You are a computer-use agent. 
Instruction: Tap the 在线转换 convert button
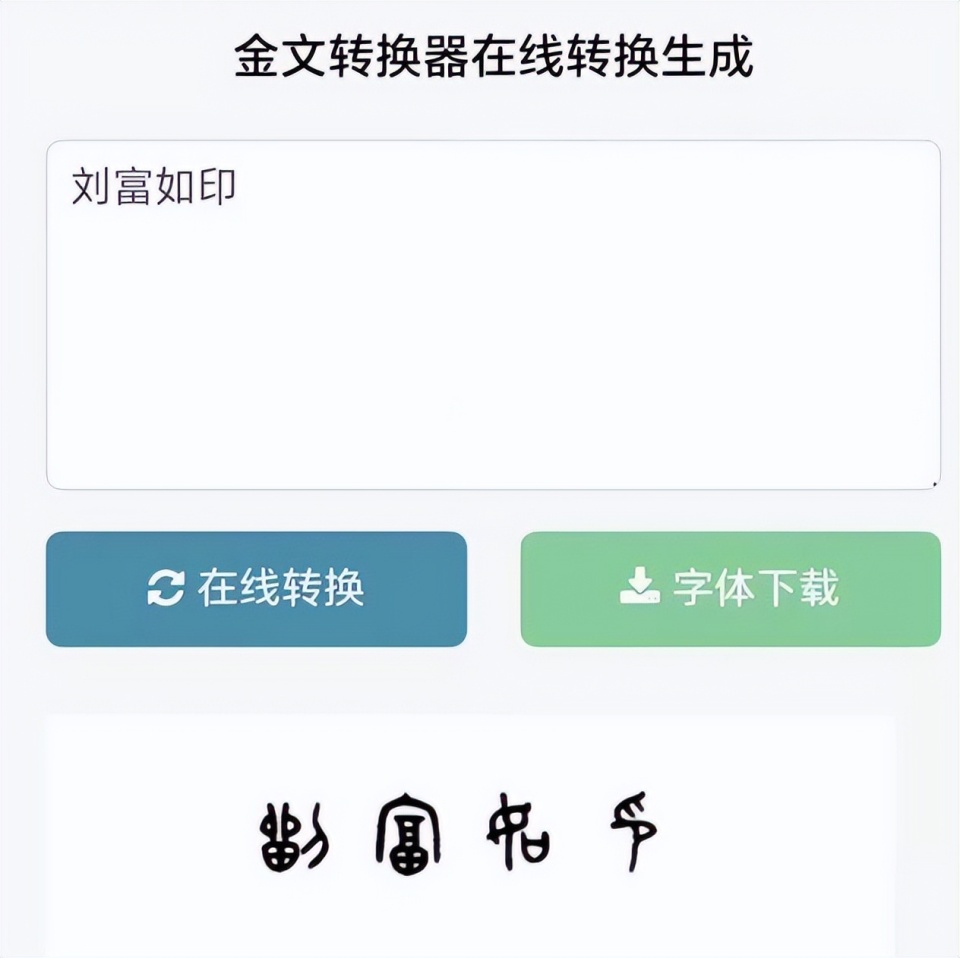pos(256,589)
